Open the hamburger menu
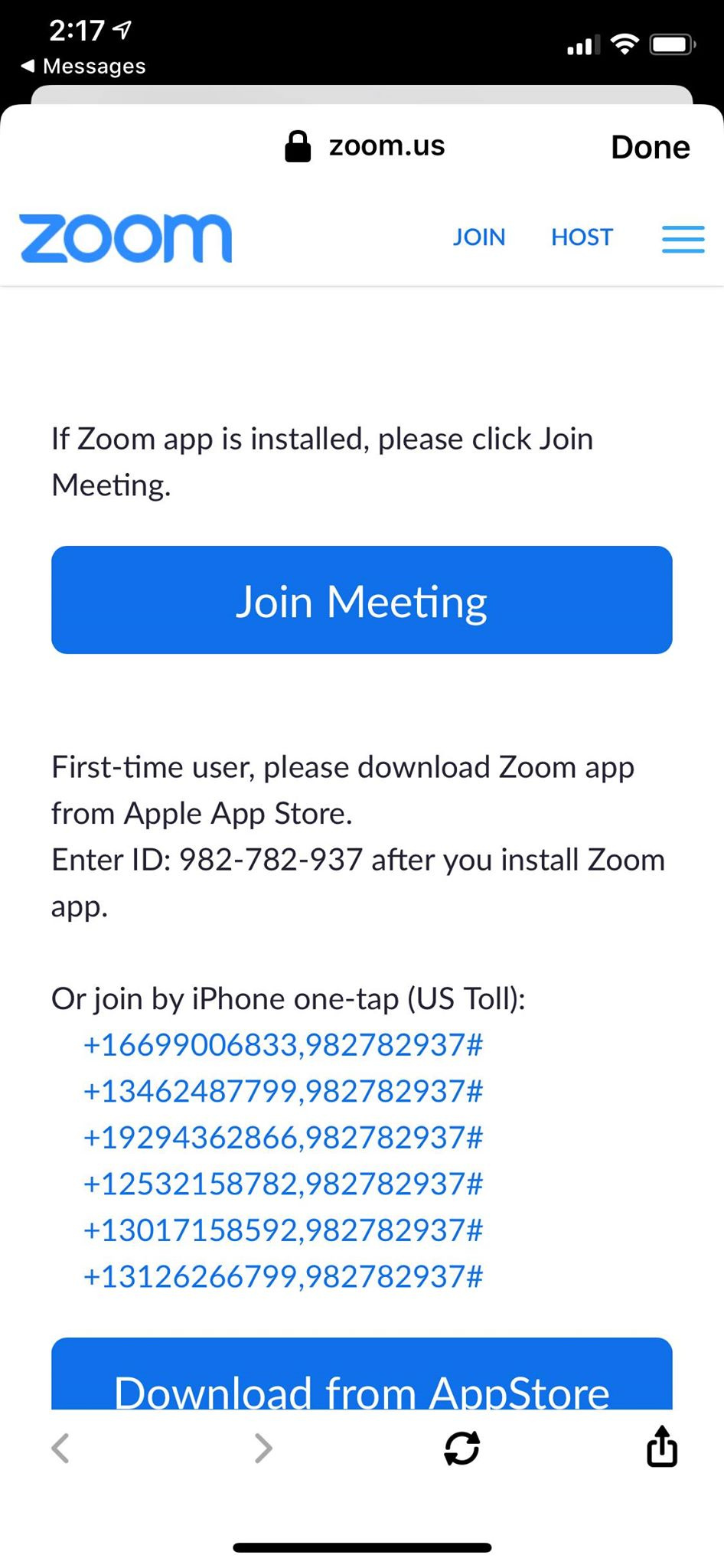This screenshot has width=724, height=1568. (x=683, y=239)
